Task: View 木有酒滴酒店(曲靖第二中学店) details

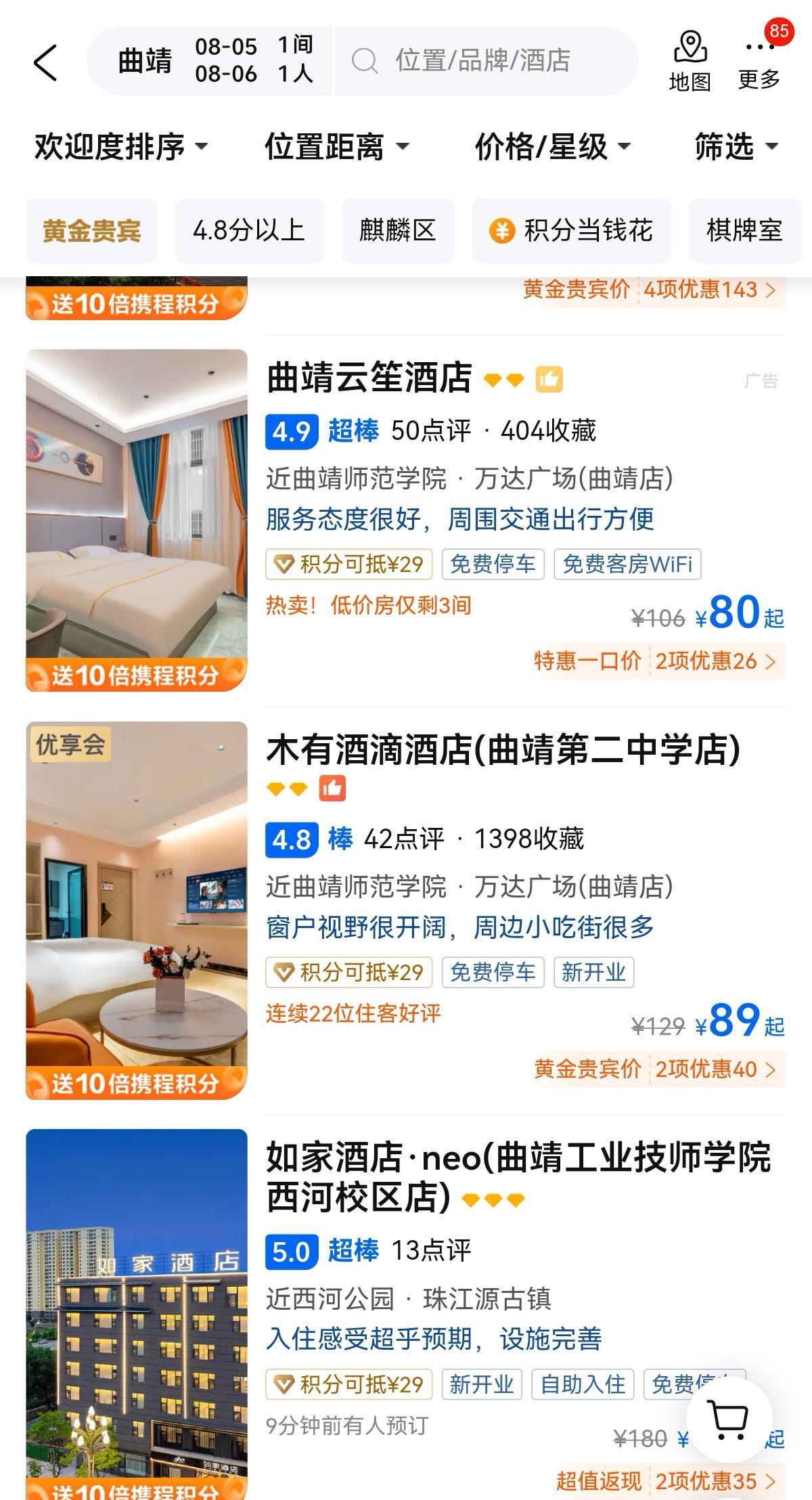Action: point(503,750)
